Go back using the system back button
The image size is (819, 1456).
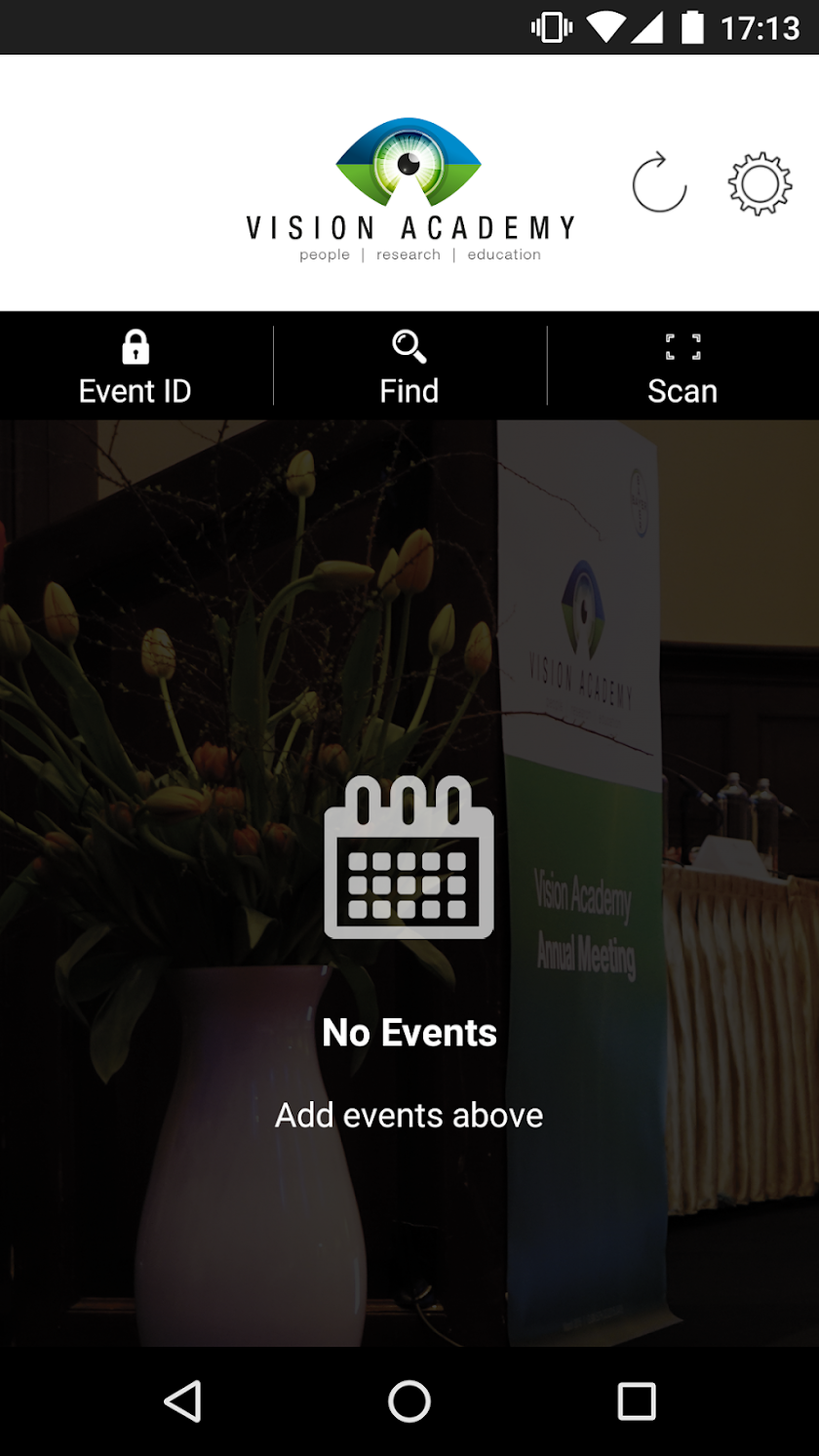tap(182, 1401)
